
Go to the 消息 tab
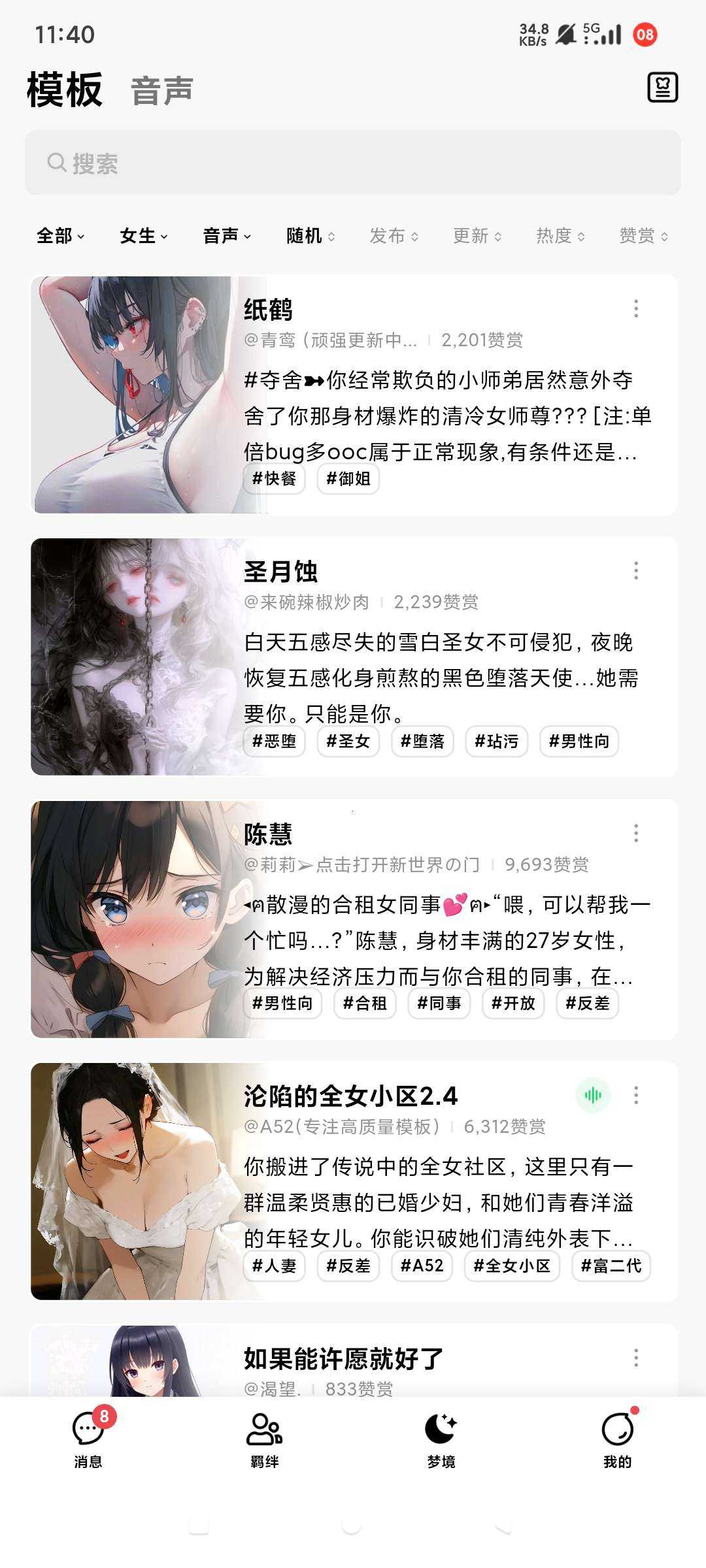(88, 1438)
